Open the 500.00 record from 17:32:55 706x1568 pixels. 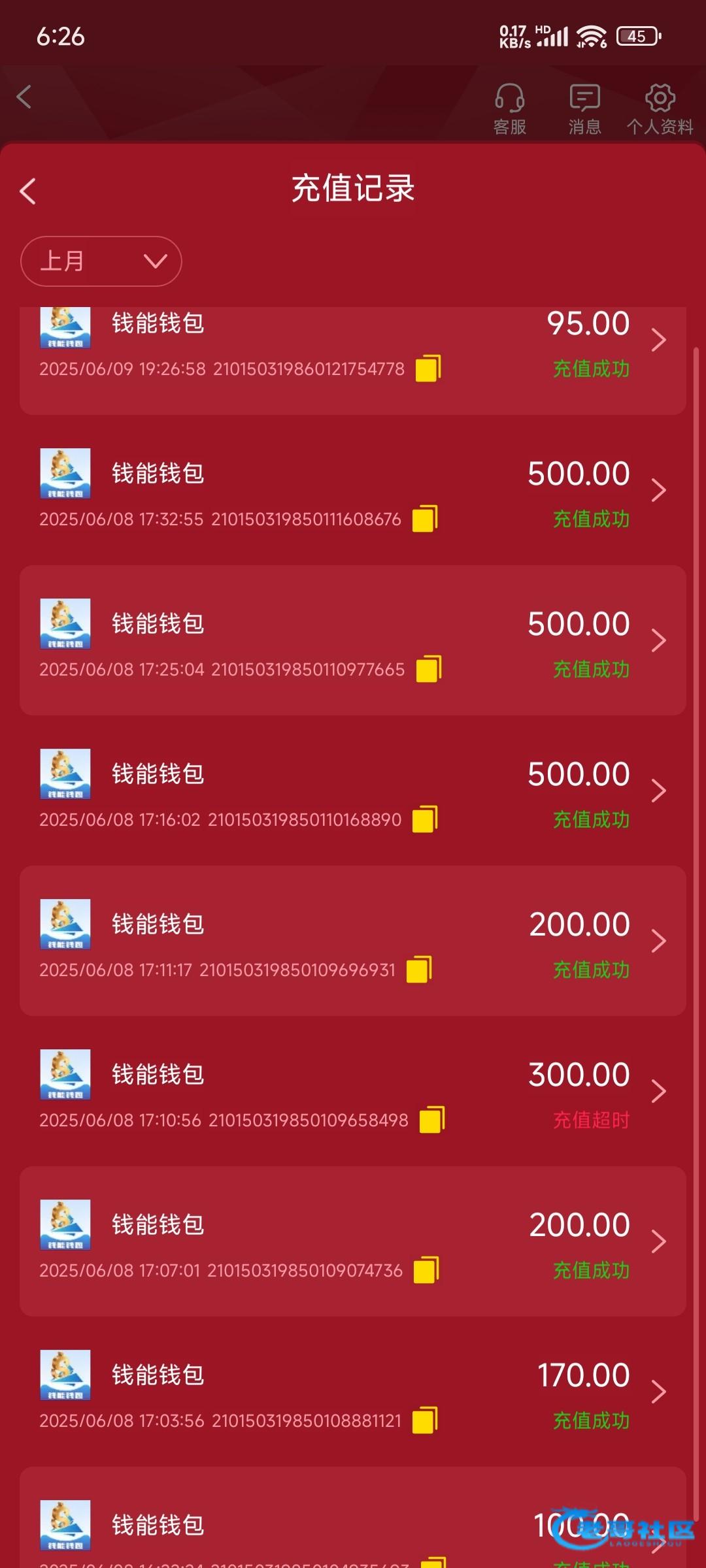[x=353, y=490]
